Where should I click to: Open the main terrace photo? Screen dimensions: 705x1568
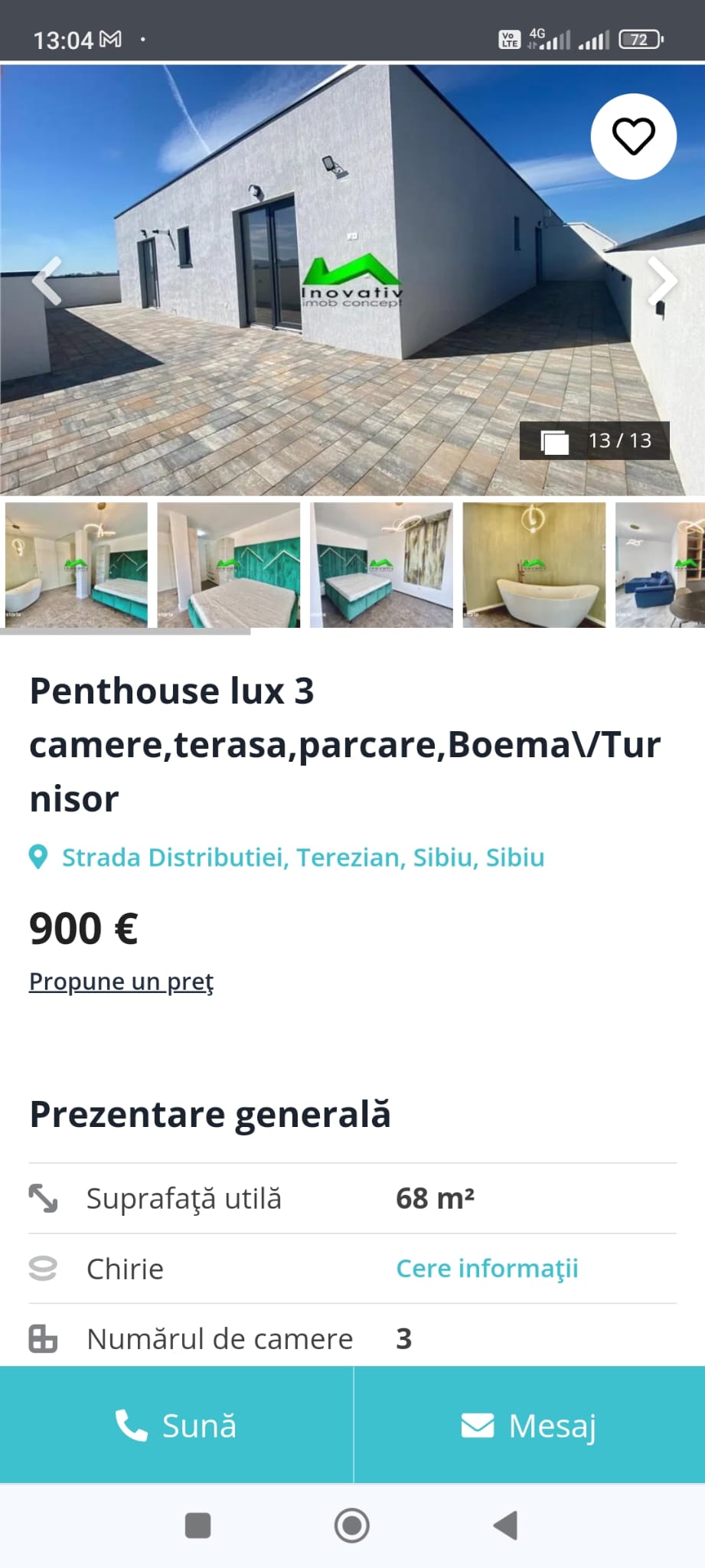pos(352,280)
